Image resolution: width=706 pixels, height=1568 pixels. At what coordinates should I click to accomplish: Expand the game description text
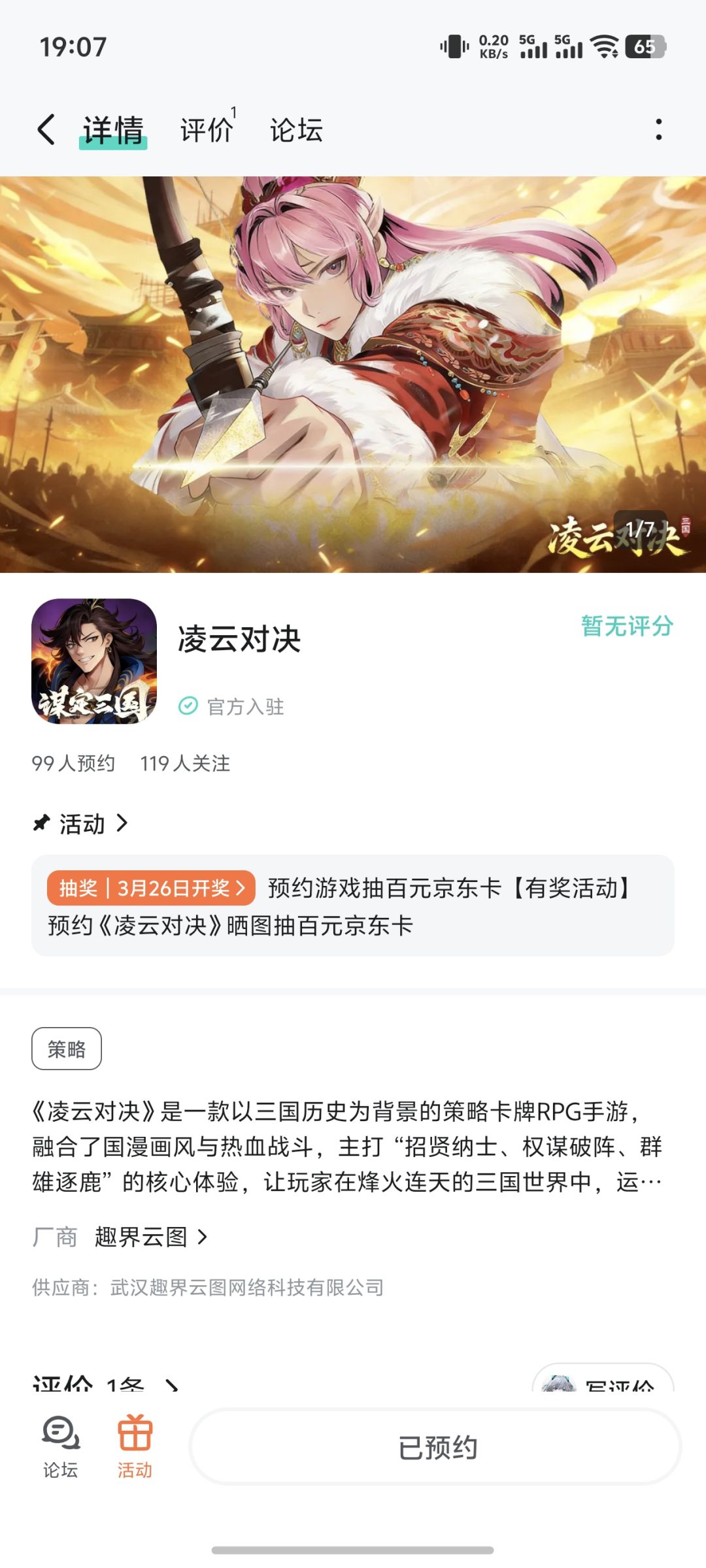click(x=348, y=1146)
